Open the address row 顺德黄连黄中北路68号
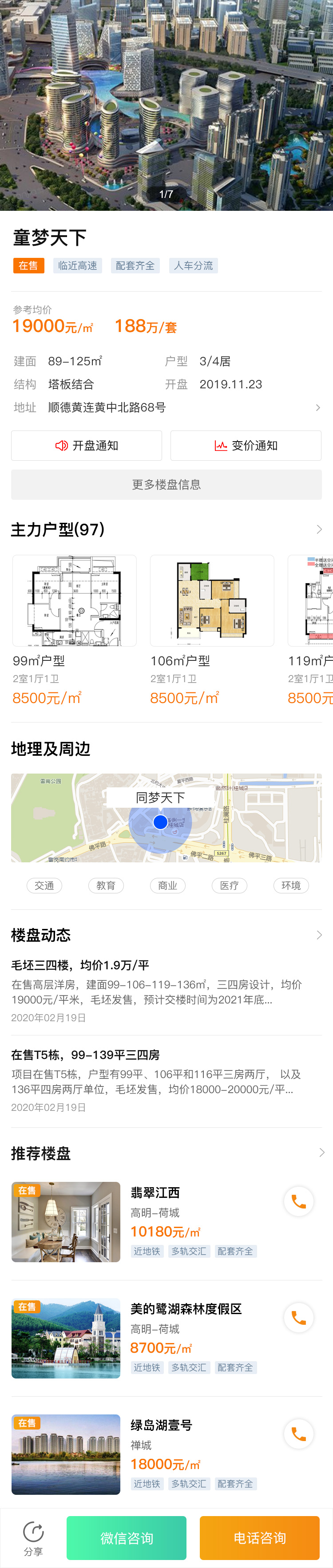333x1568 pixels. pos(166,407)
